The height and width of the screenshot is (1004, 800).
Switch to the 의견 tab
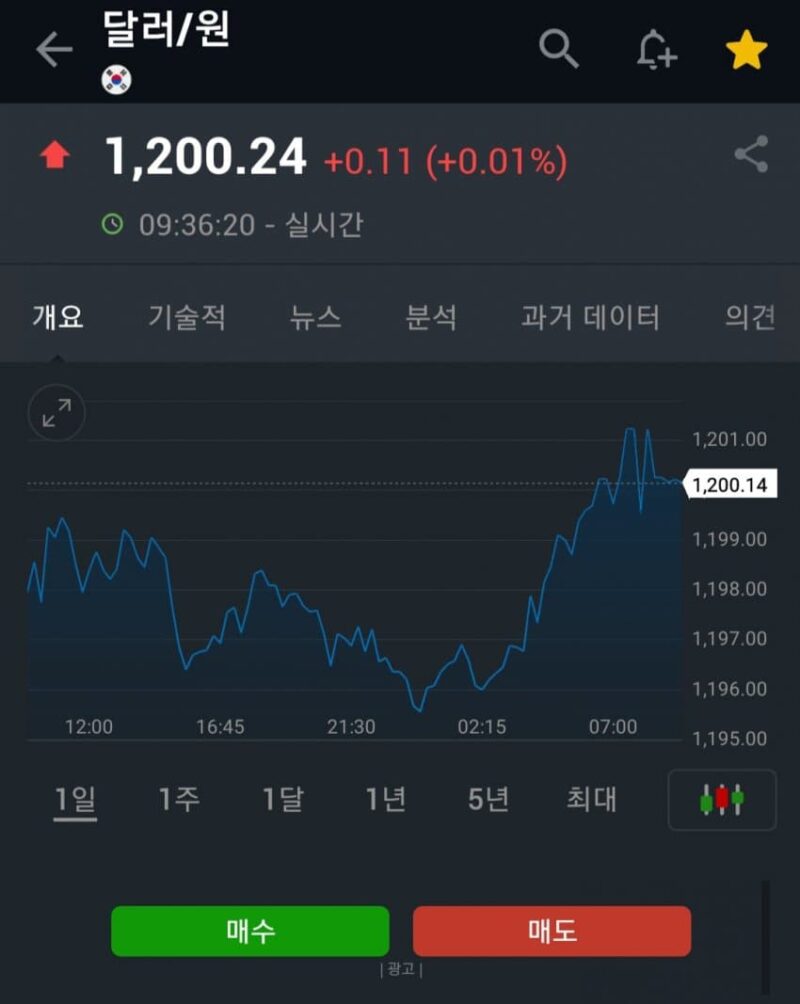point(749,318)
